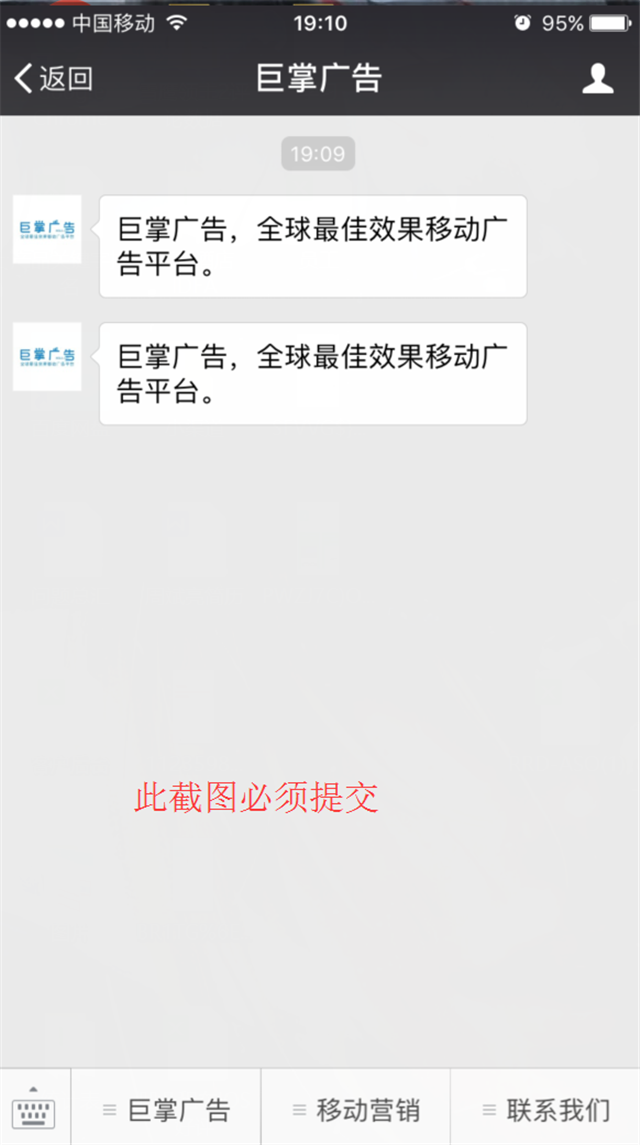
Task: Go back with the 返回 button
Action: coord(53,78)
